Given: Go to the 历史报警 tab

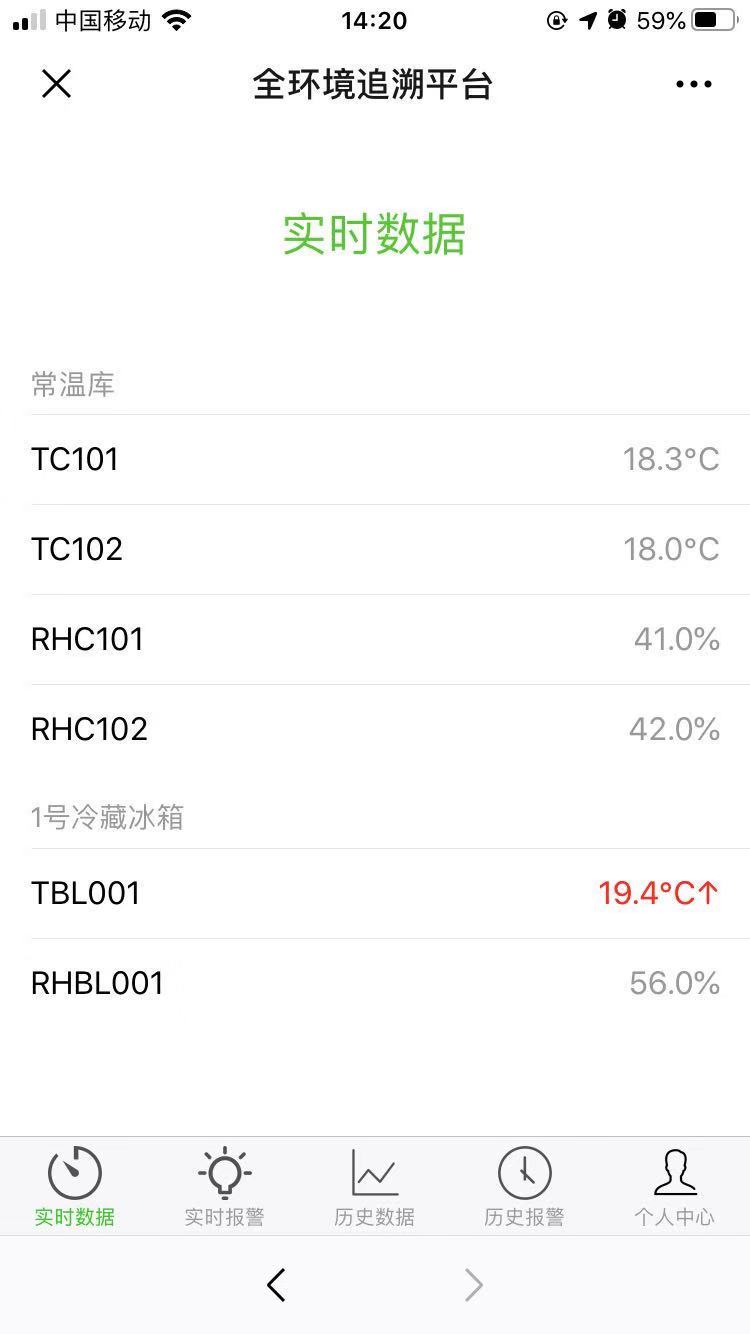Looking at the screenshot, I should tap(525, 1187).
